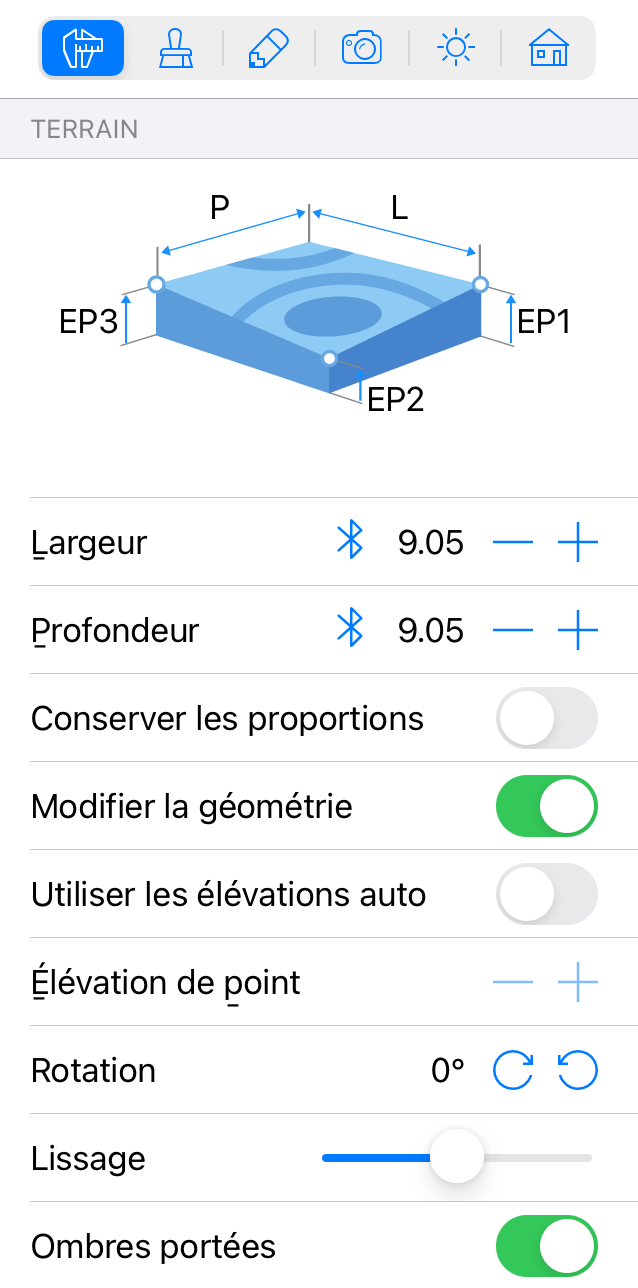Increase the Profondeur value
Image resolution: width=638 pixels, height=1288 pixels.
pos(577,630)
